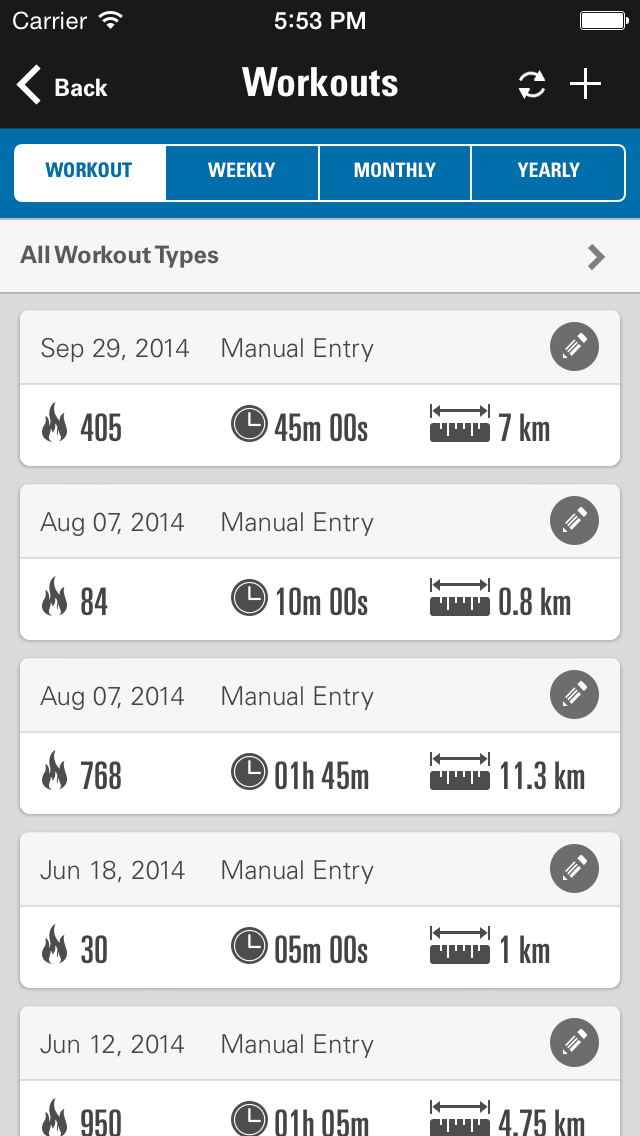This screenshot has width=640, height=1136.
Task: Go back using the Back button
Action: 62,85
